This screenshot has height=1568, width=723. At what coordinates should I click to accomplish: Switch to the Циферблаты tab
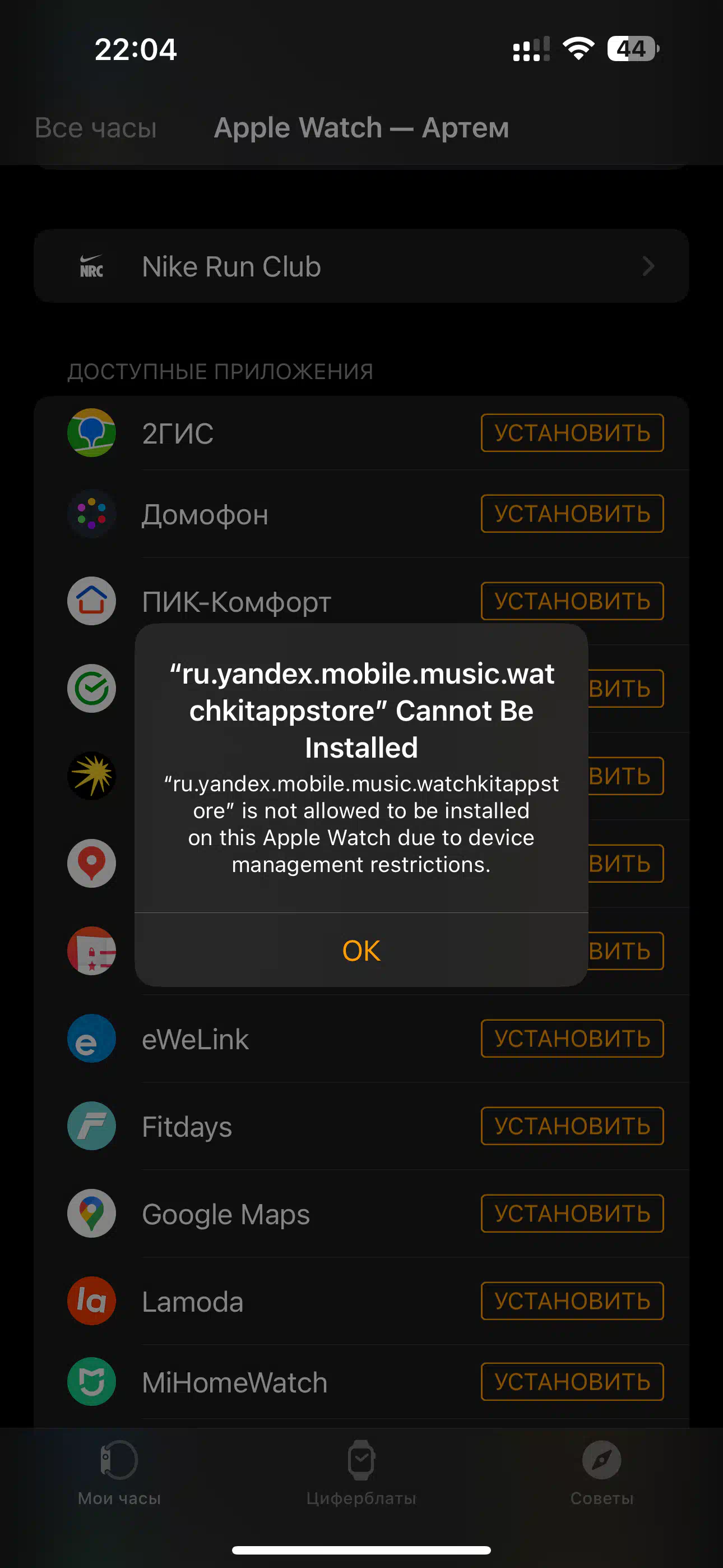[x=361, y=1473]
